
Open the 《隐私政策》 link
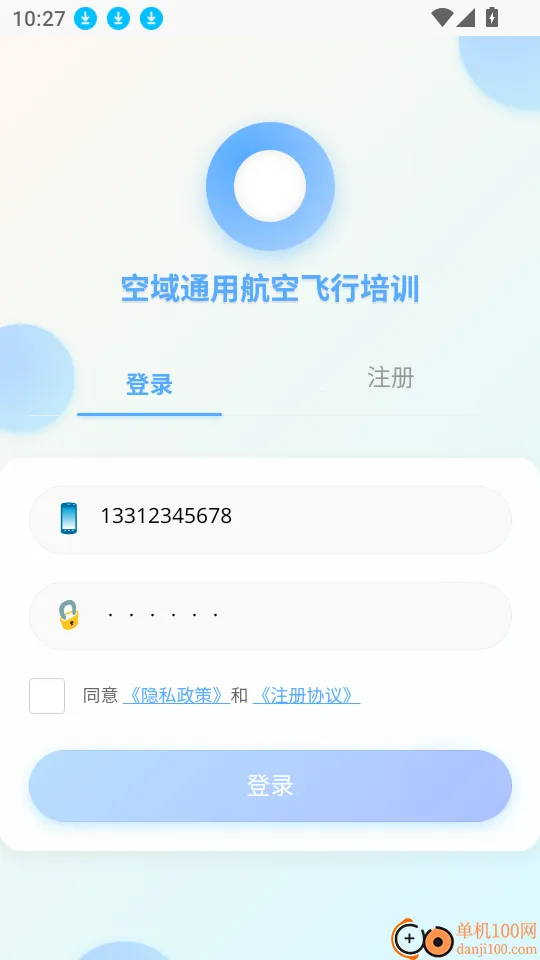[x=176, y=696]
